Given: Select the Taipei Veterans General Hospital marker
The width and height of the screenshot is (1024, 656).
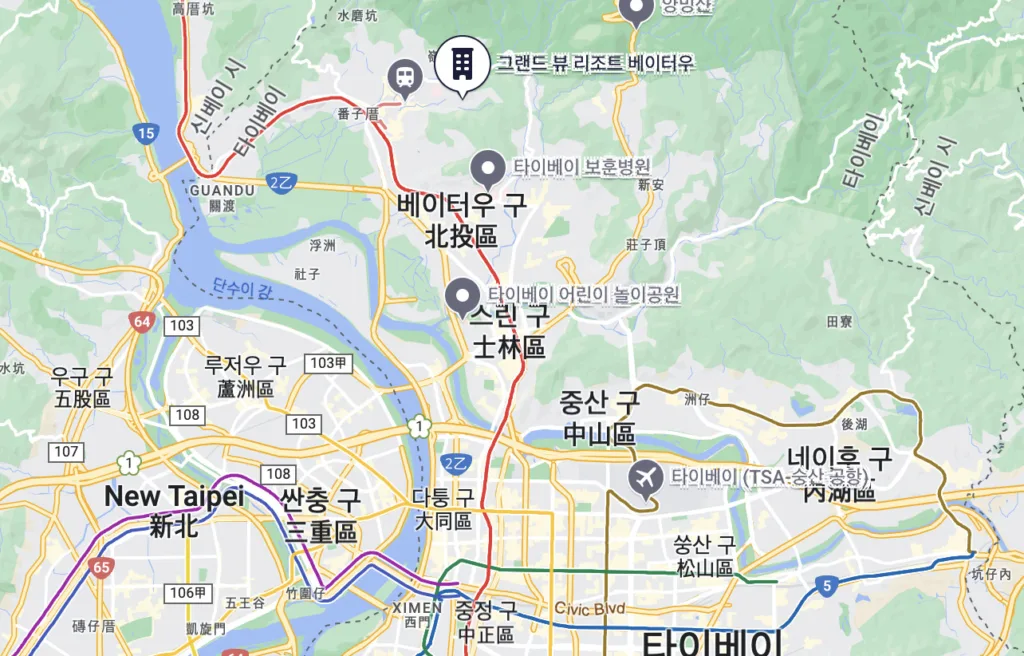Looking at the screenshot, I should (x=488, y=168).
